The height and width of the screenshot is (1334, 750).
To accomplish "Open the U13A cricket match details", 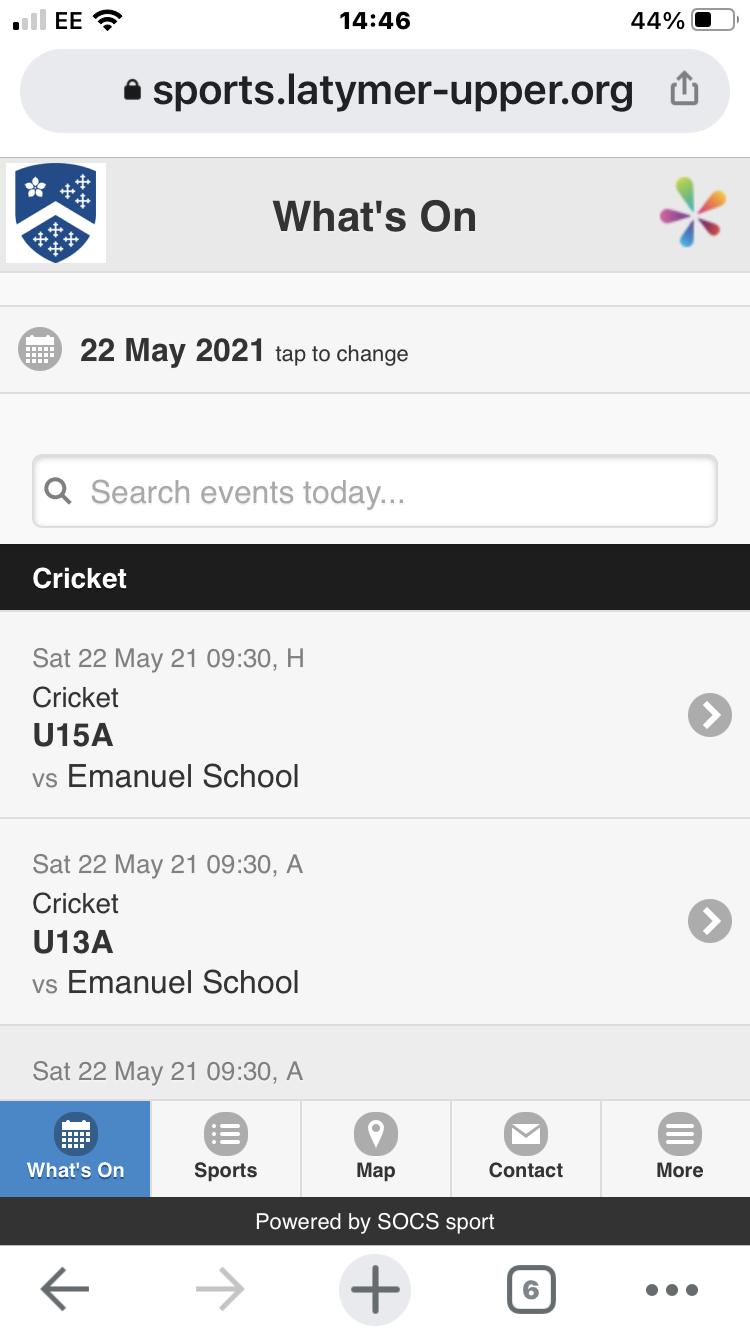I will 375,922.
